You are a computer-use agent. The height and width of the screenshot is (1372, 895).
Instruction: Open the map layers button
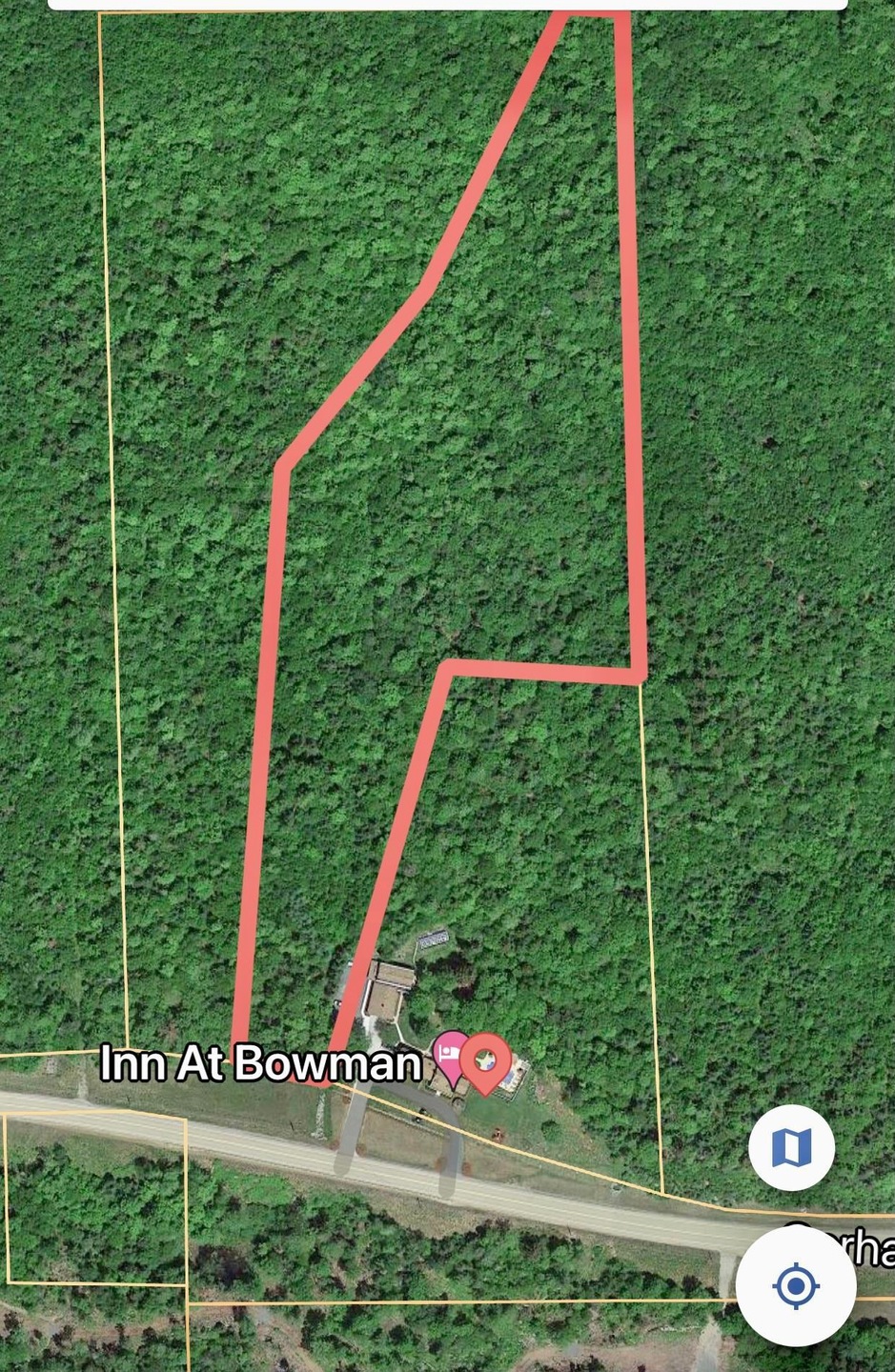click(791, 1147)
